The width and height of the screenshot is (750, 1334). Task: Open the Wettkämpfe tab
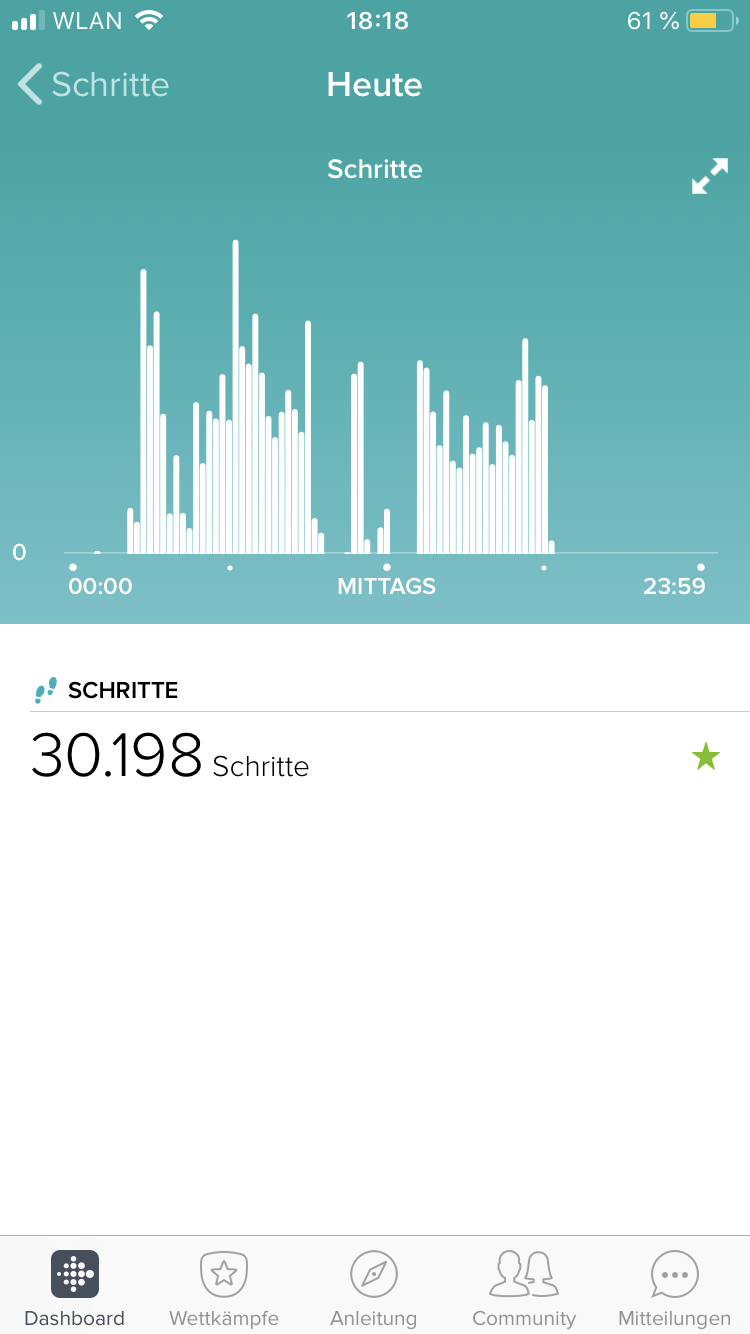tap(224, 1288)
